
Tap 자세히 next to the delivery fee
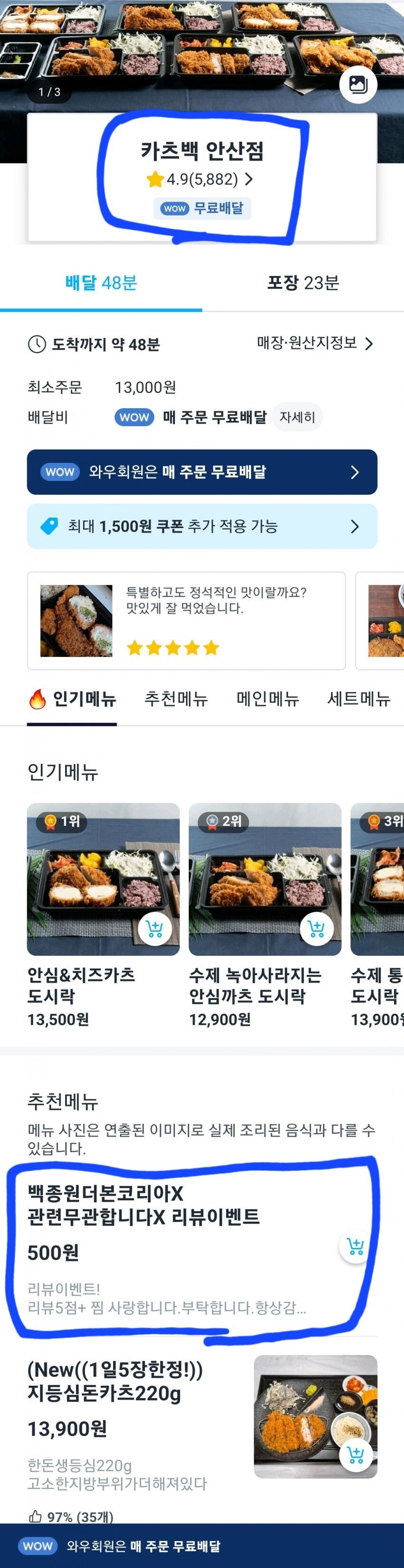tap(297, 417)
